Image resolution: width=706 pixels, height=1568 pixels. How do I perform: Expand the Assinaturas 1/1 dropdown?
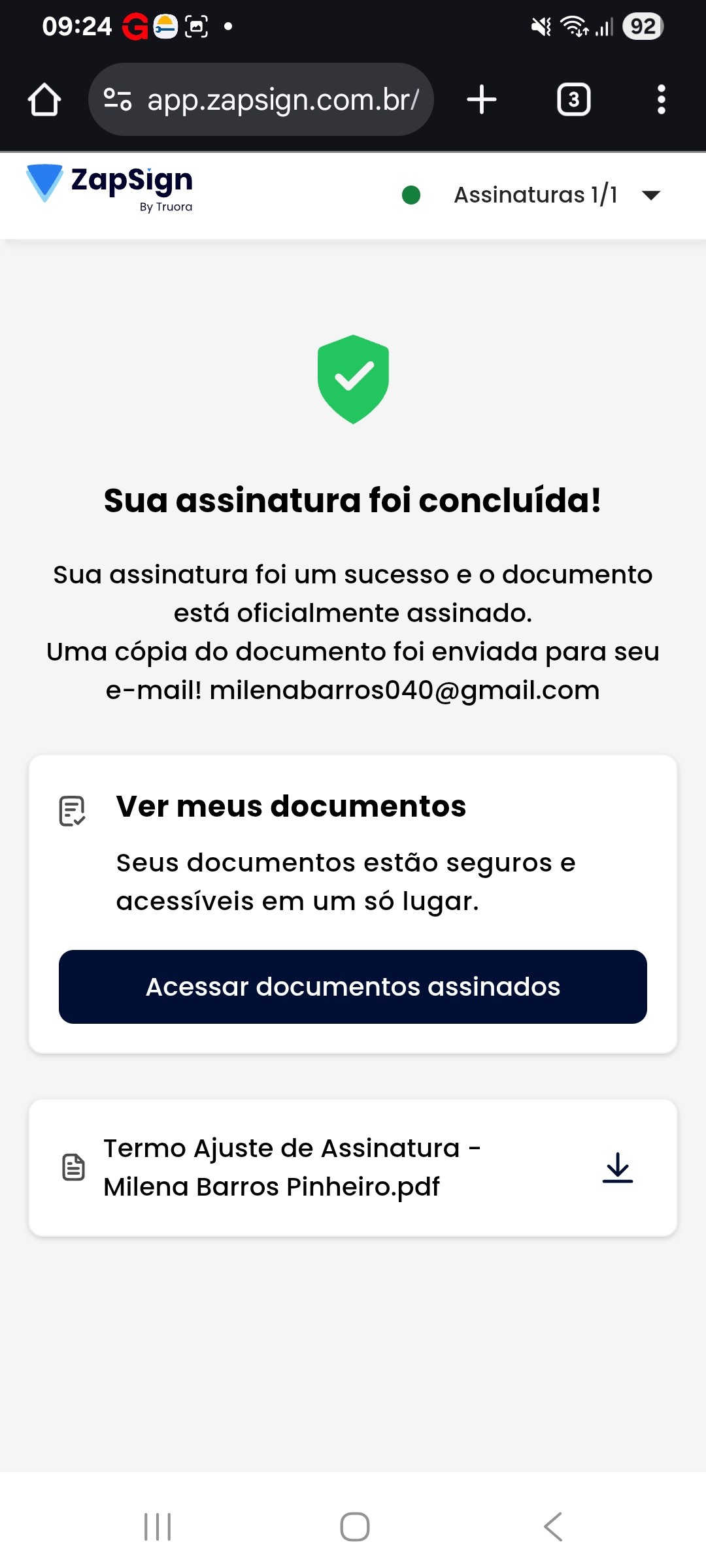tap(650, 195)
